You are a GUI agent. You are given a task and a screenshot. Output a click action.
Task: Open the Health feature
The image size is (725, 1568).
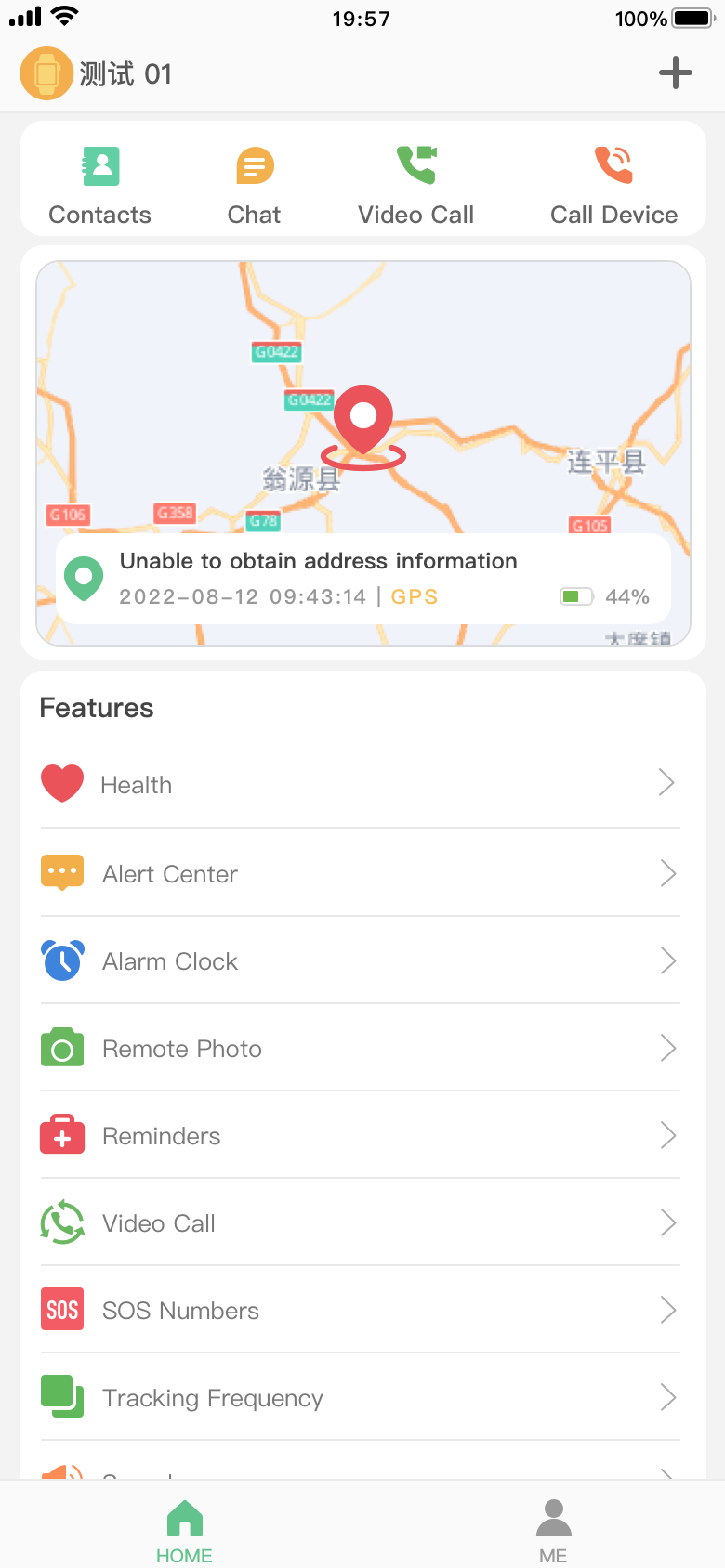coord(361,784)
